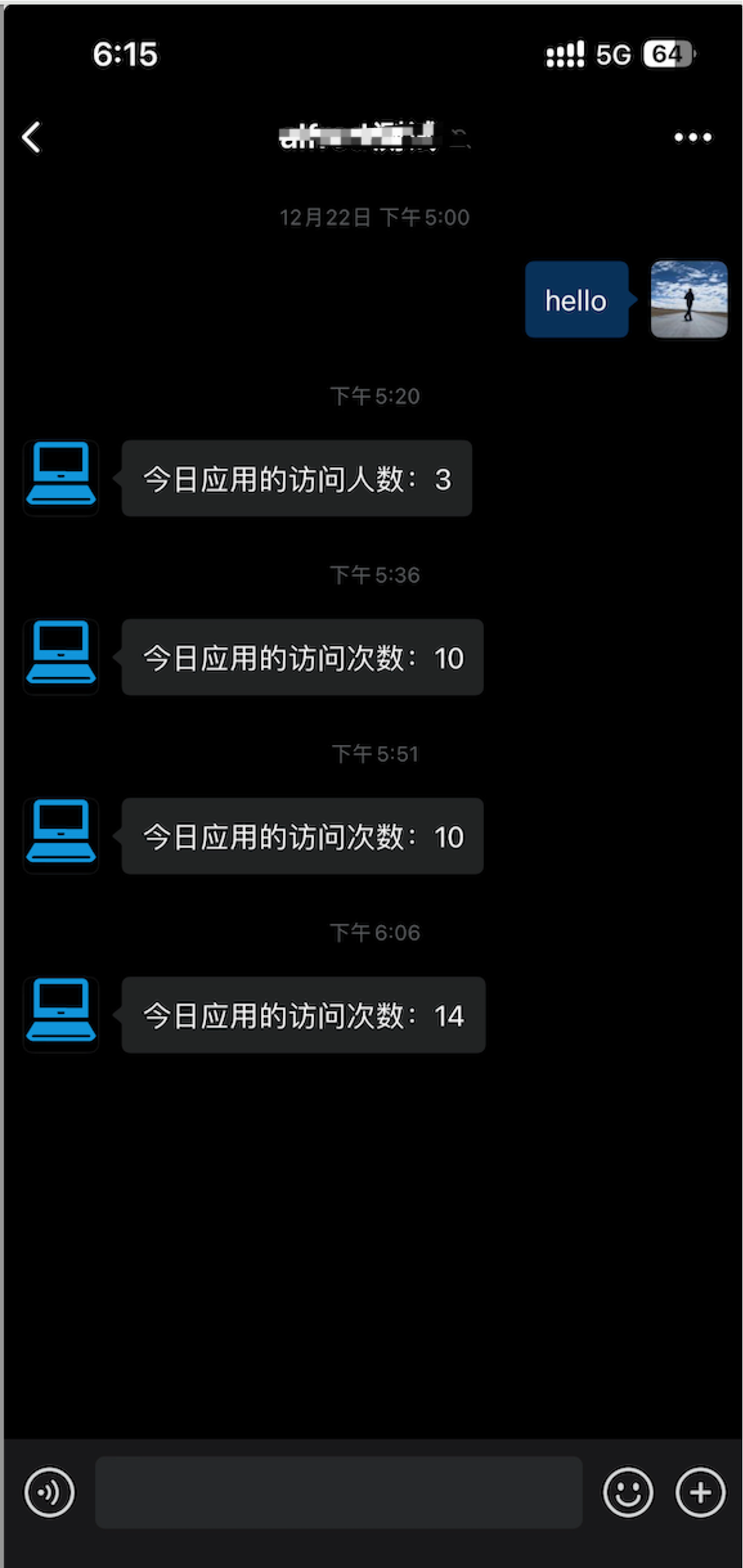The width and height of the screenshot is (743, 1568).
Task: Open the laptop avatar beside 访问人数: 3
Action: (x=61, y=478)
